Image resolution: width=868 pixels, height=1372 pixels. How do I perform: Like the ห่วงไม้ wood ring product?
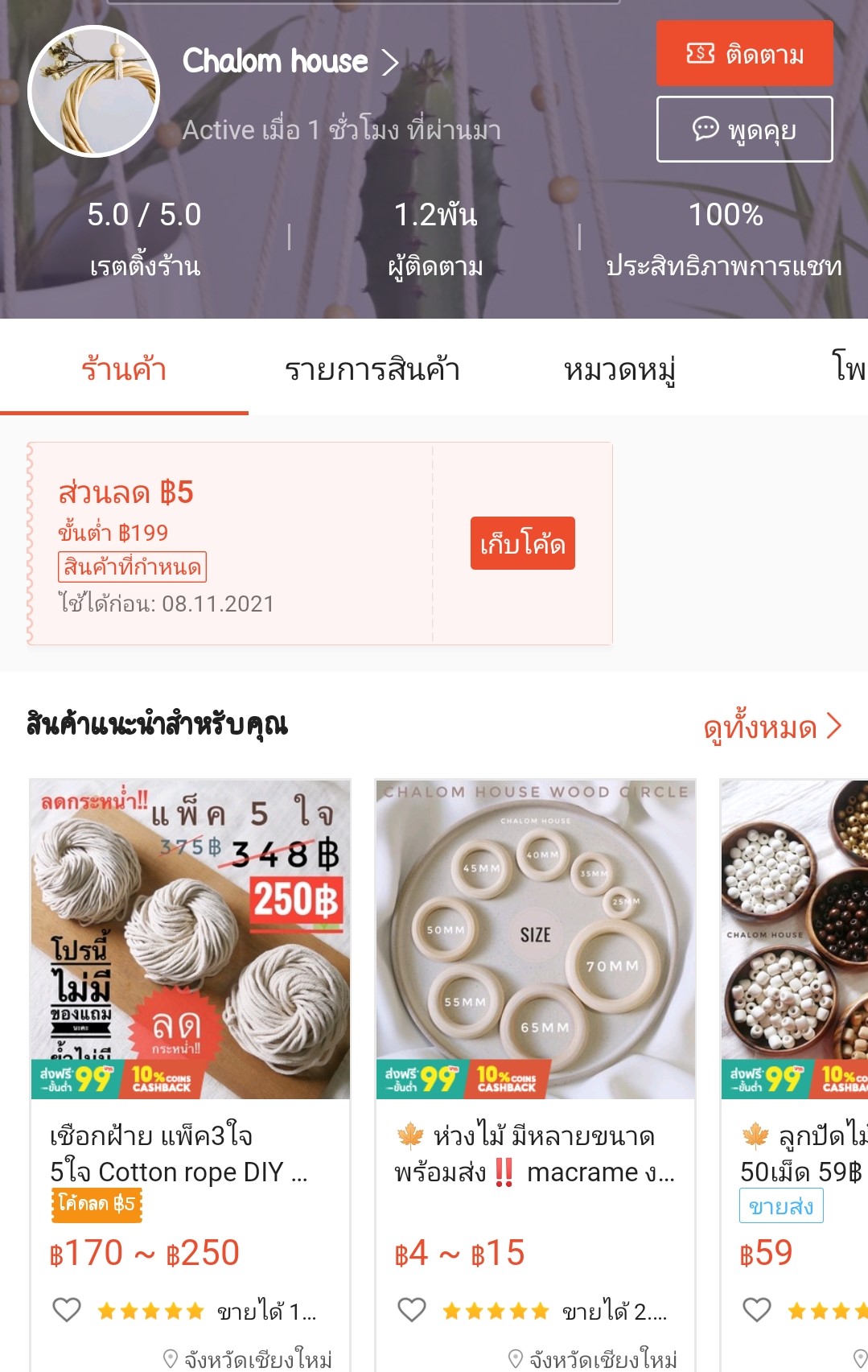(412, 1310)
